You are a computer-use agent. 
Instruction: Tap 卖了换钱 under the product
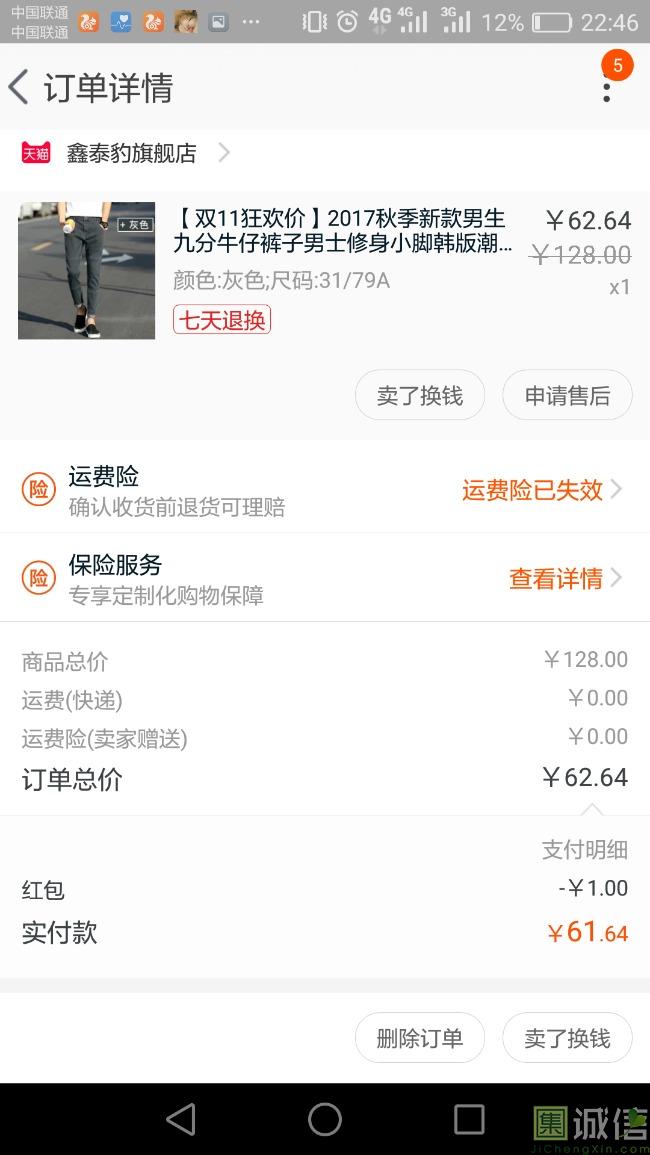419,396
